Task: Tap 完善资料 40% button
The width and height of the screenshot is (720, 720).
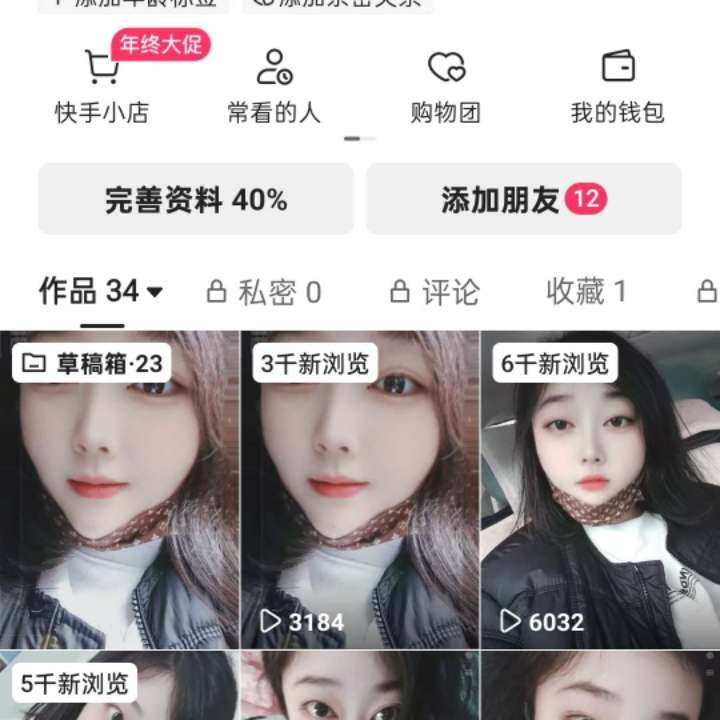Action: pos(196,199)
